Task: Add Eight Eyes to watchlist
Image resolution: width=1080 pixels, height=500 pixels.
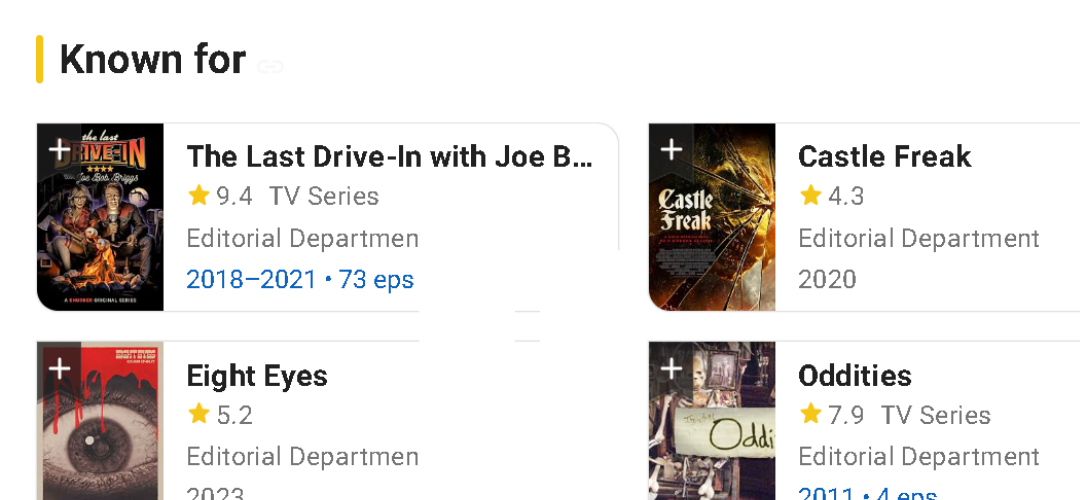Action: tap(59, 369)
